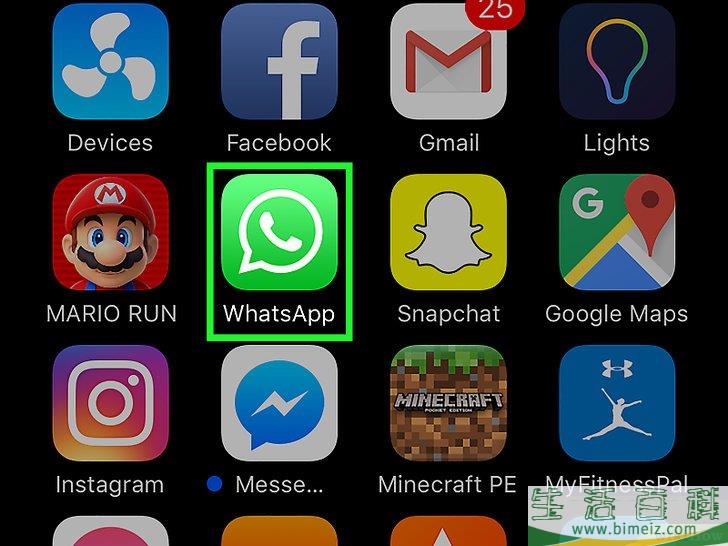This screenshot has width=728, height=546.
Task: Start Minecraft PE
Action: coord(448,403)
